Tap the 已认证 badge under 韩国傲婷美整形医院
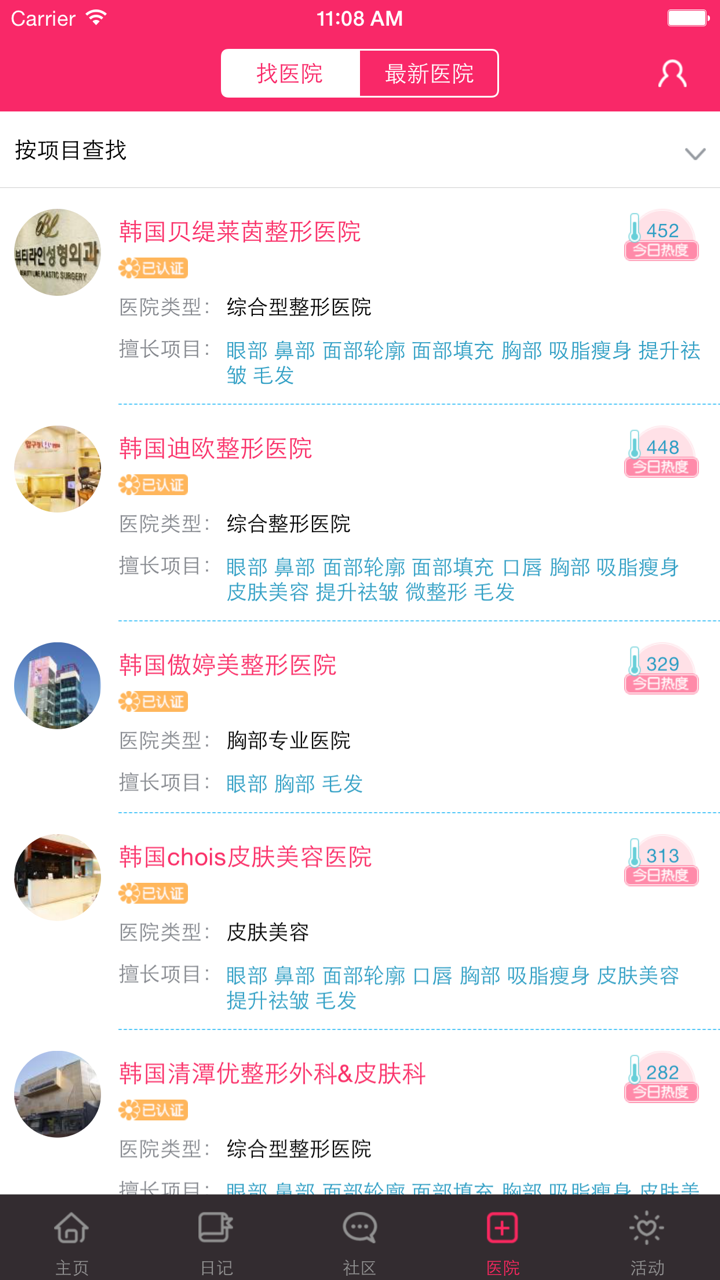The image size is (720, 1280). click(152, 701)
